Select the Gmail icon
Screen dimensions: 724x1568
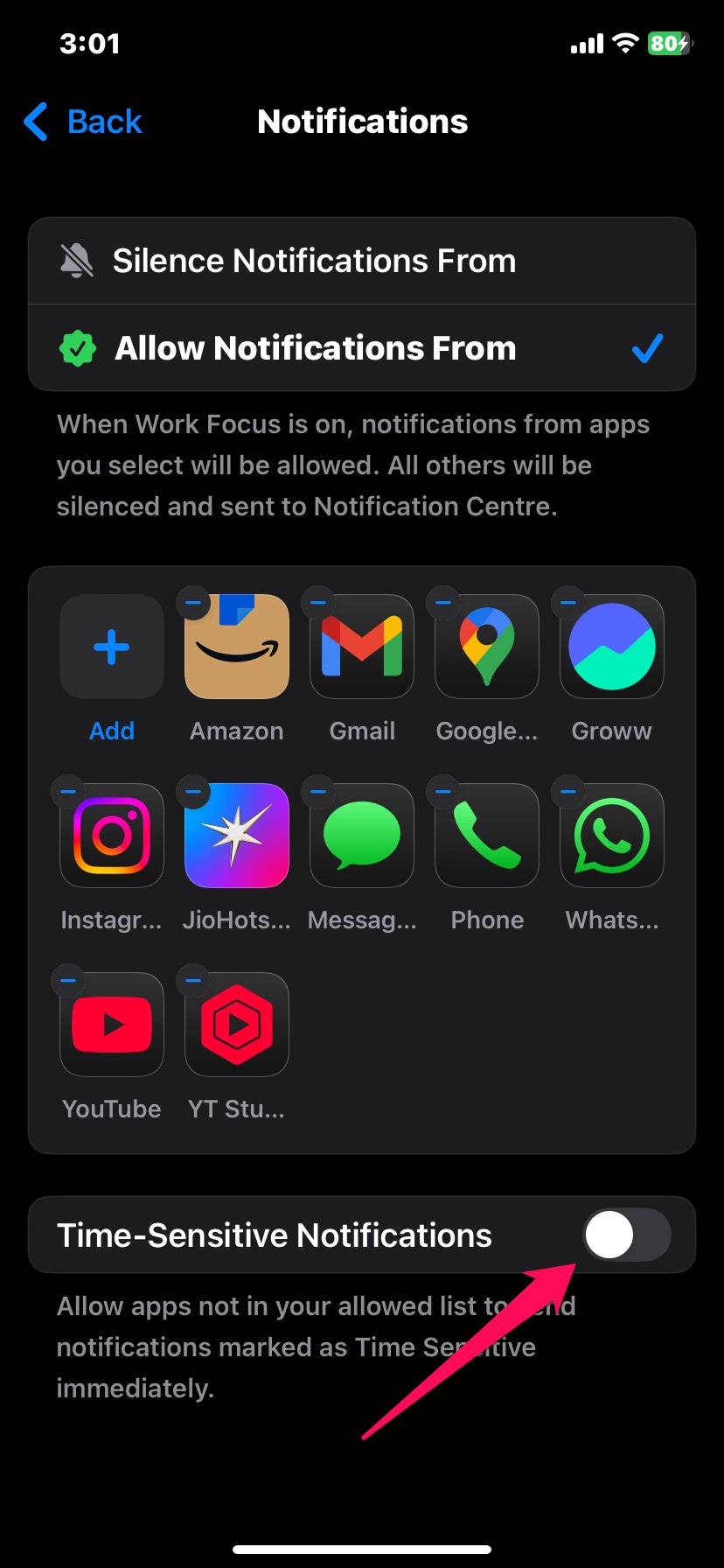361,647
